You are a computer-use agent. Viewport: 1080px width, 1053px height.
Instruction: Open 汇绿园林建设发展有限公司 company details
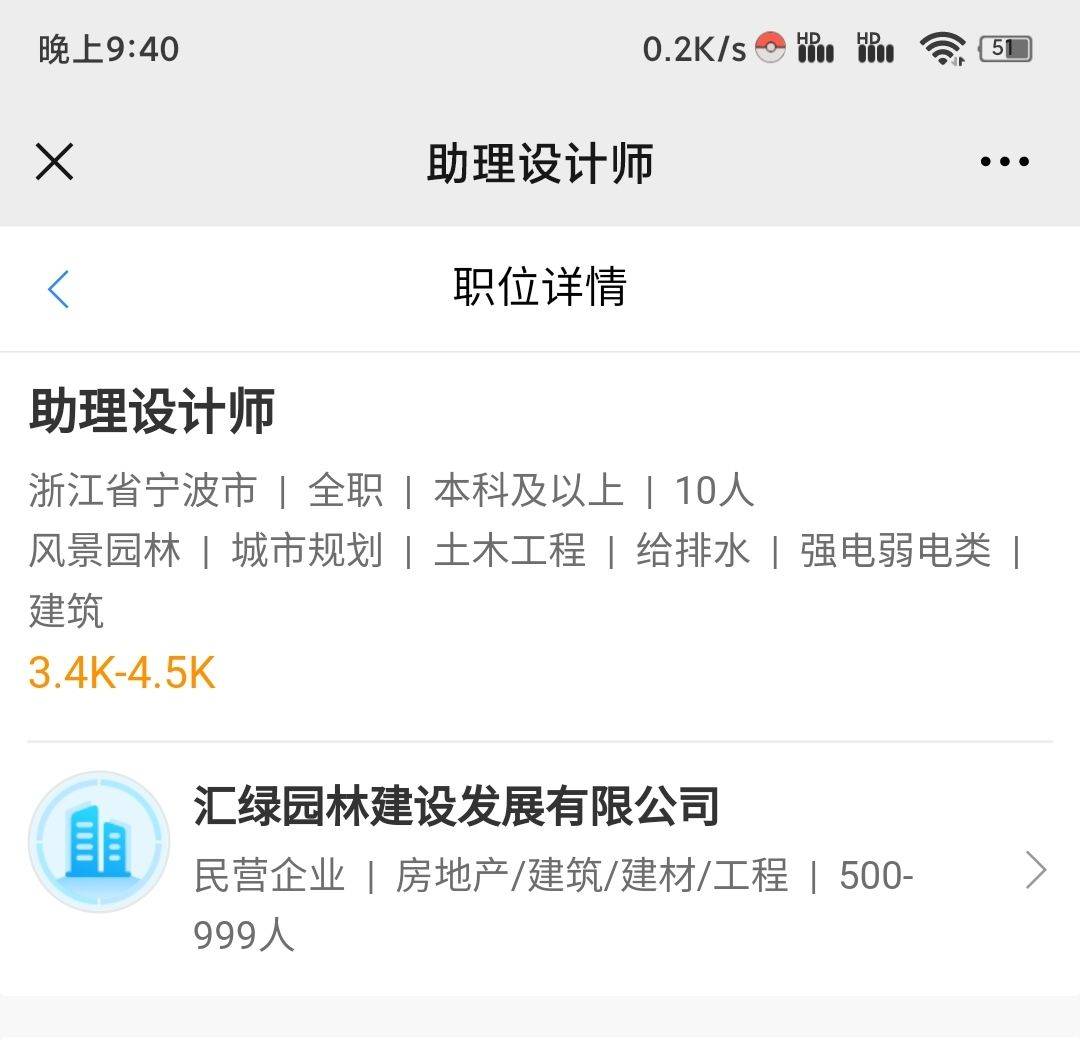point(540,868)
